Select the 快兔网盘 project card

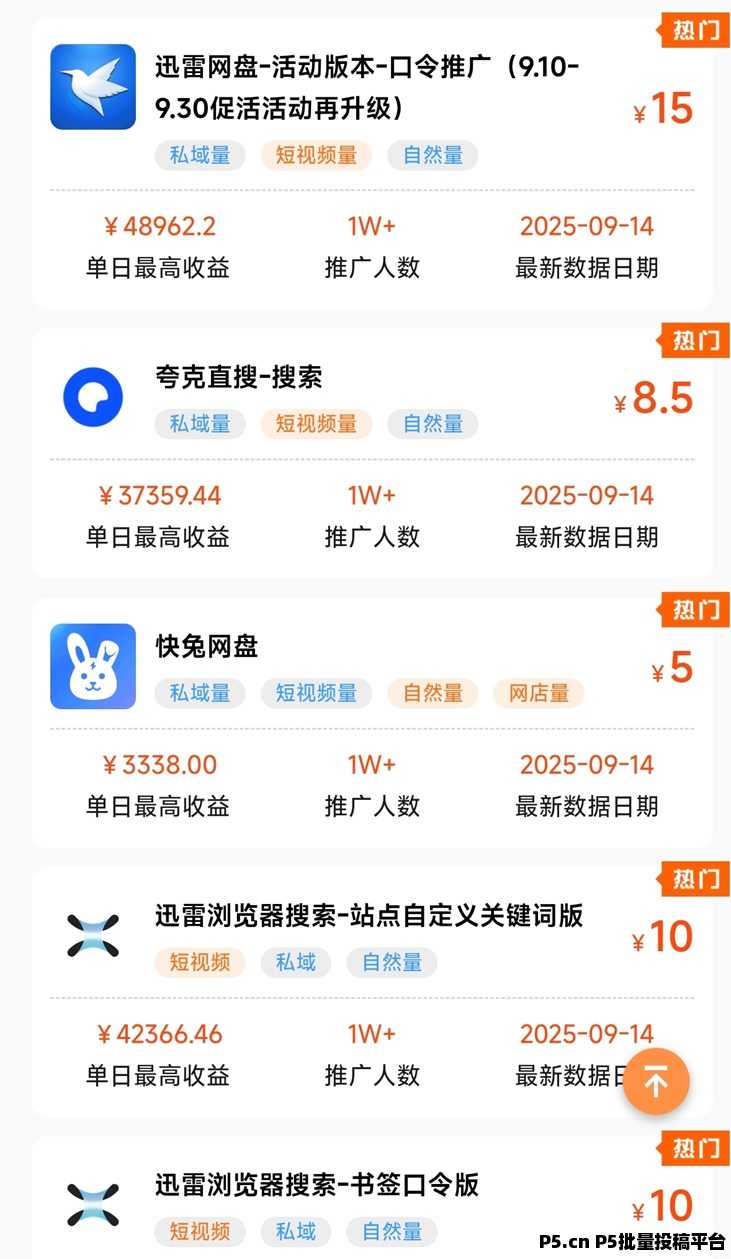click(x=206, y=647)
